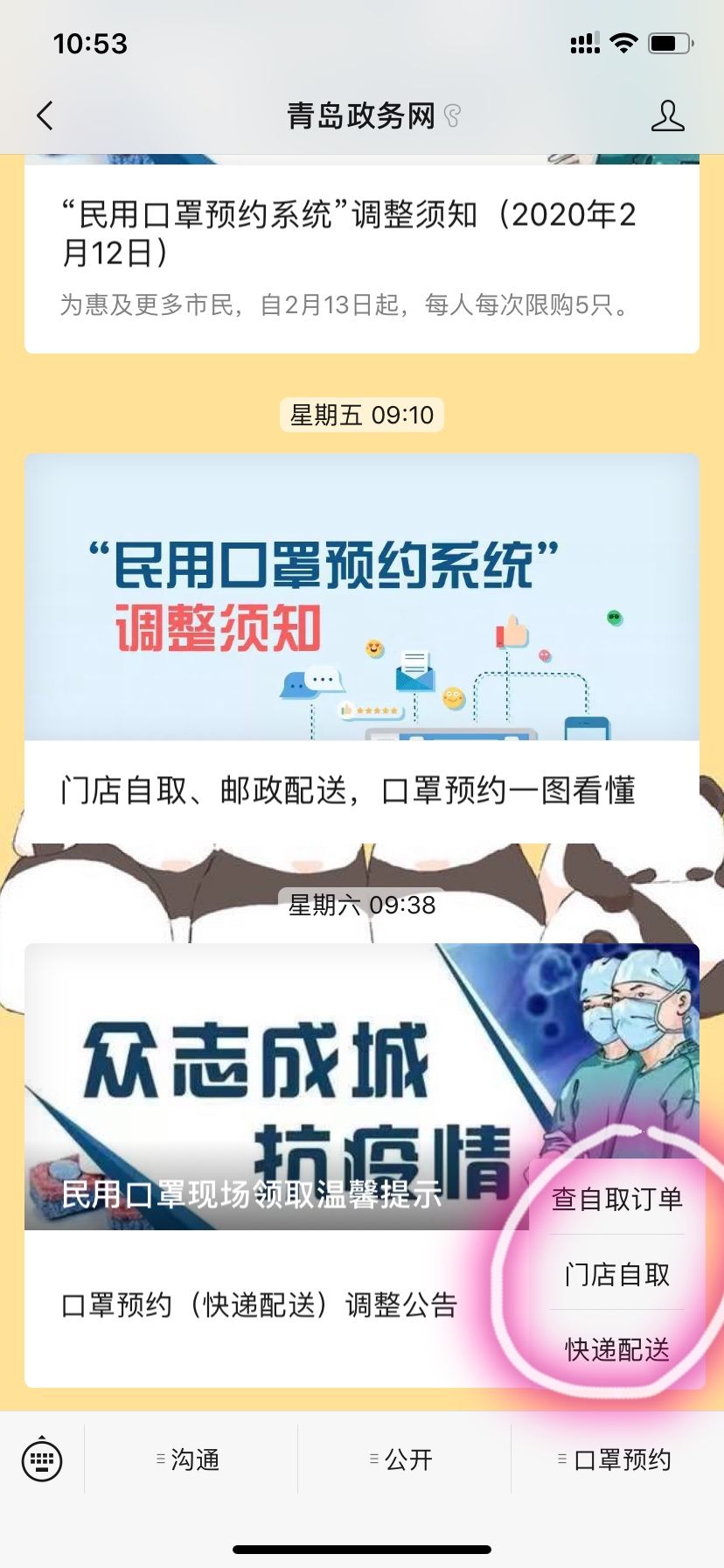Select 查自取订单 from popup menu
Viewport: 724px width, 1568px height.
coord(617,1199)
